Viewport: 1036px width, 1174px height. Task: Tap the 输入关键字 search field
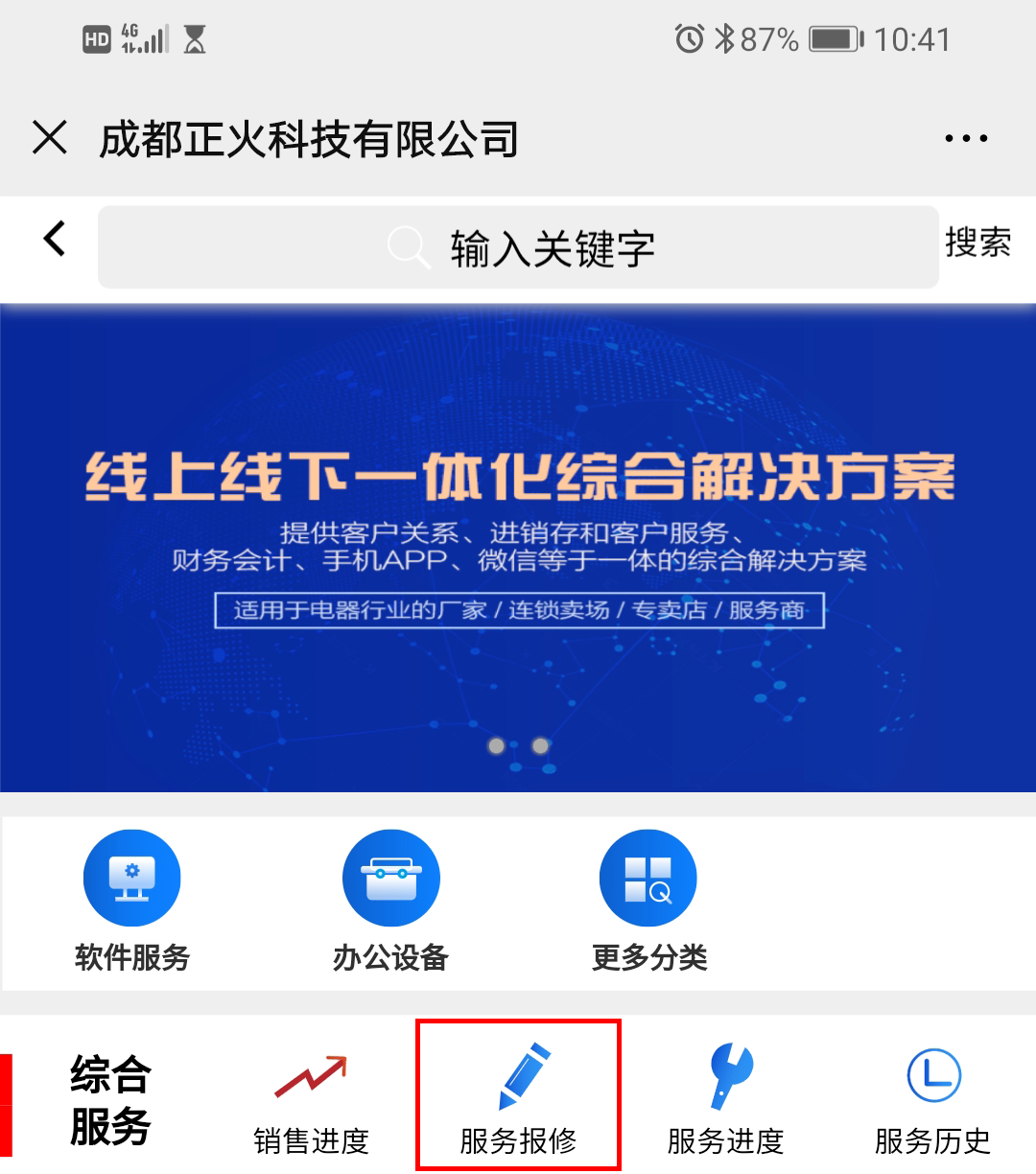pyautogui.click(x=518, y=247)
